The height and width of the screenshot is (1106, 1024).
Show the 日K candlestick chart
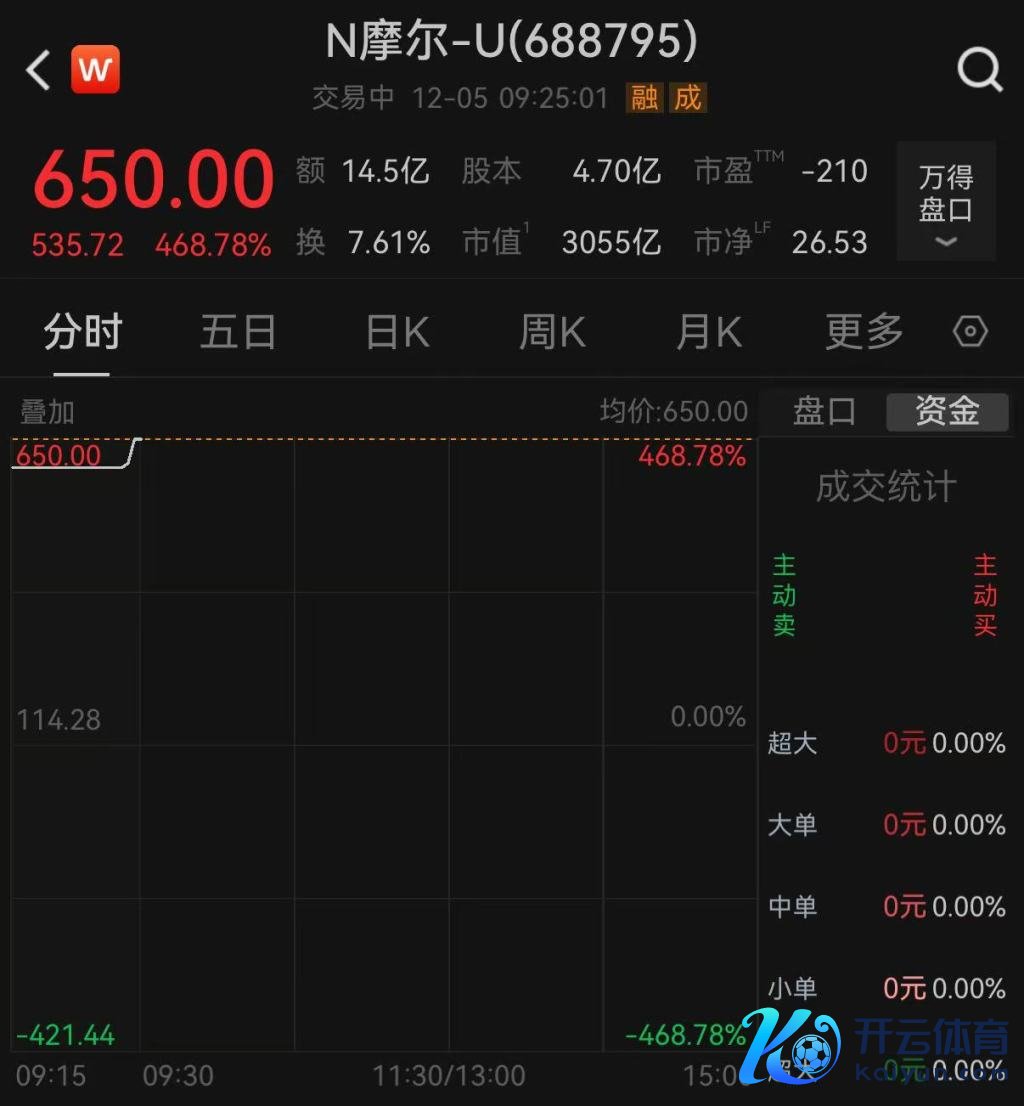click(397, 333)
